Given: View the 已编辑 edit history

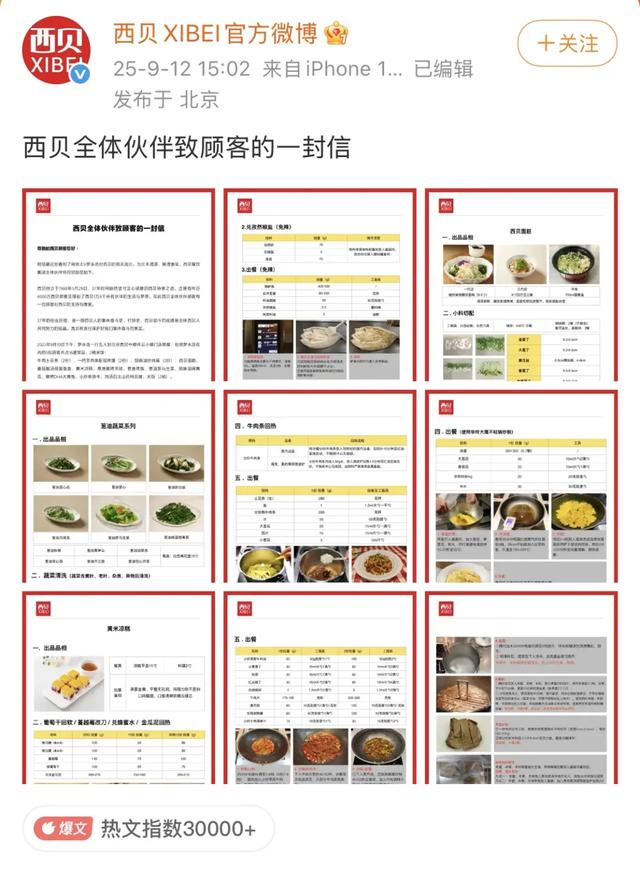Looking at the screenshot, I should coord(443,68).
